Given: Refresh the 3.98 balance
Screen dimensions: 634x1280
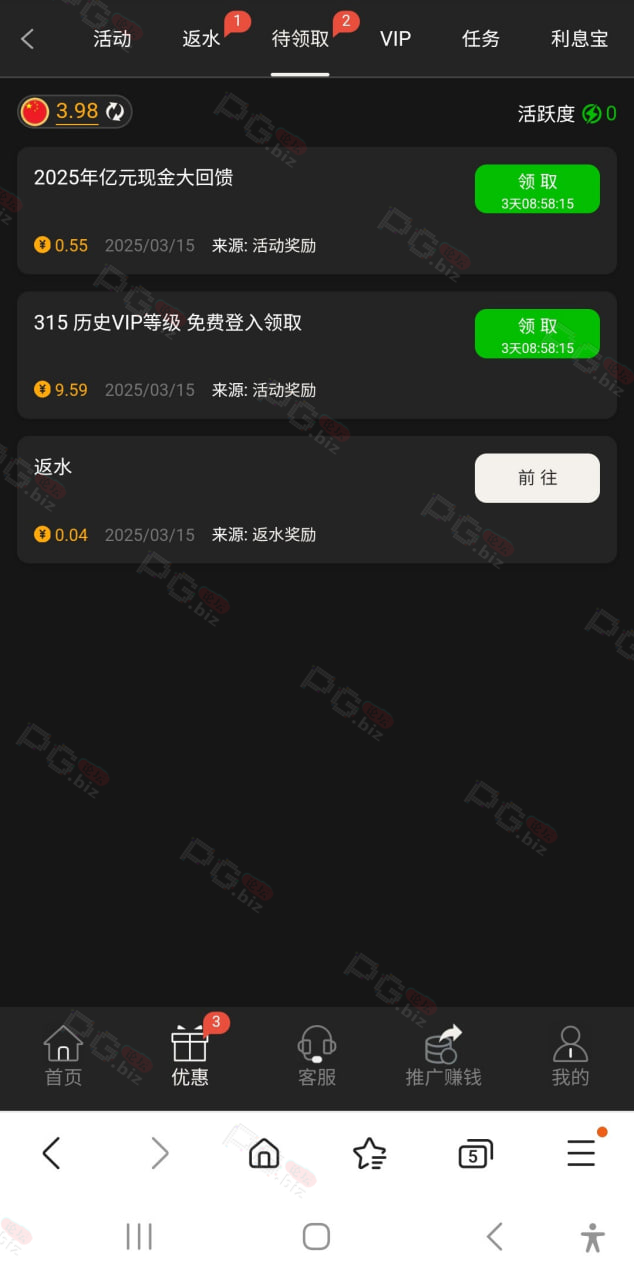Looking at the screenshot, I should coord(115,111).
